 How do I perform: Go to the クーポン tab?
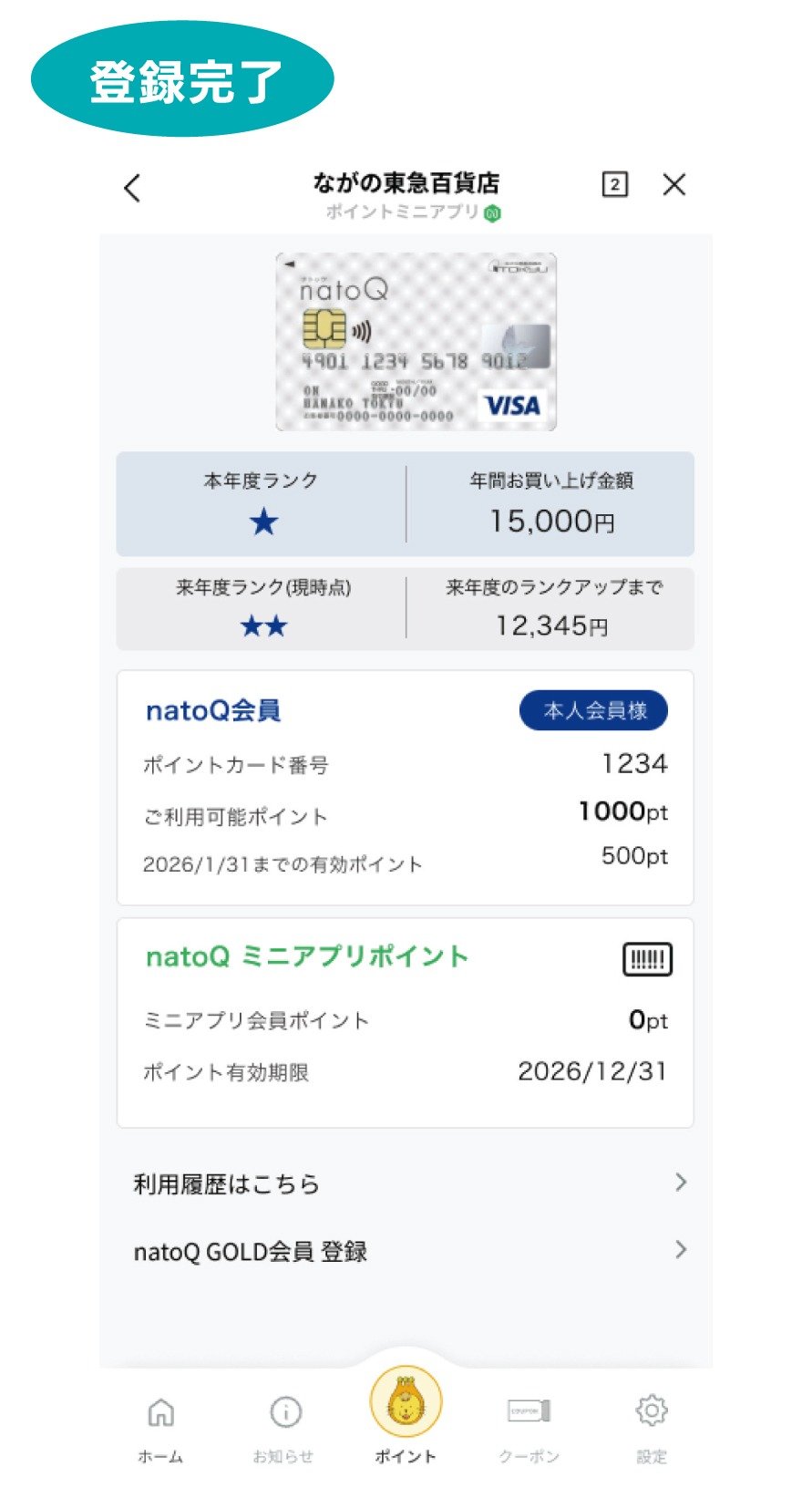pyautogui.click(x=529, y=1428)
